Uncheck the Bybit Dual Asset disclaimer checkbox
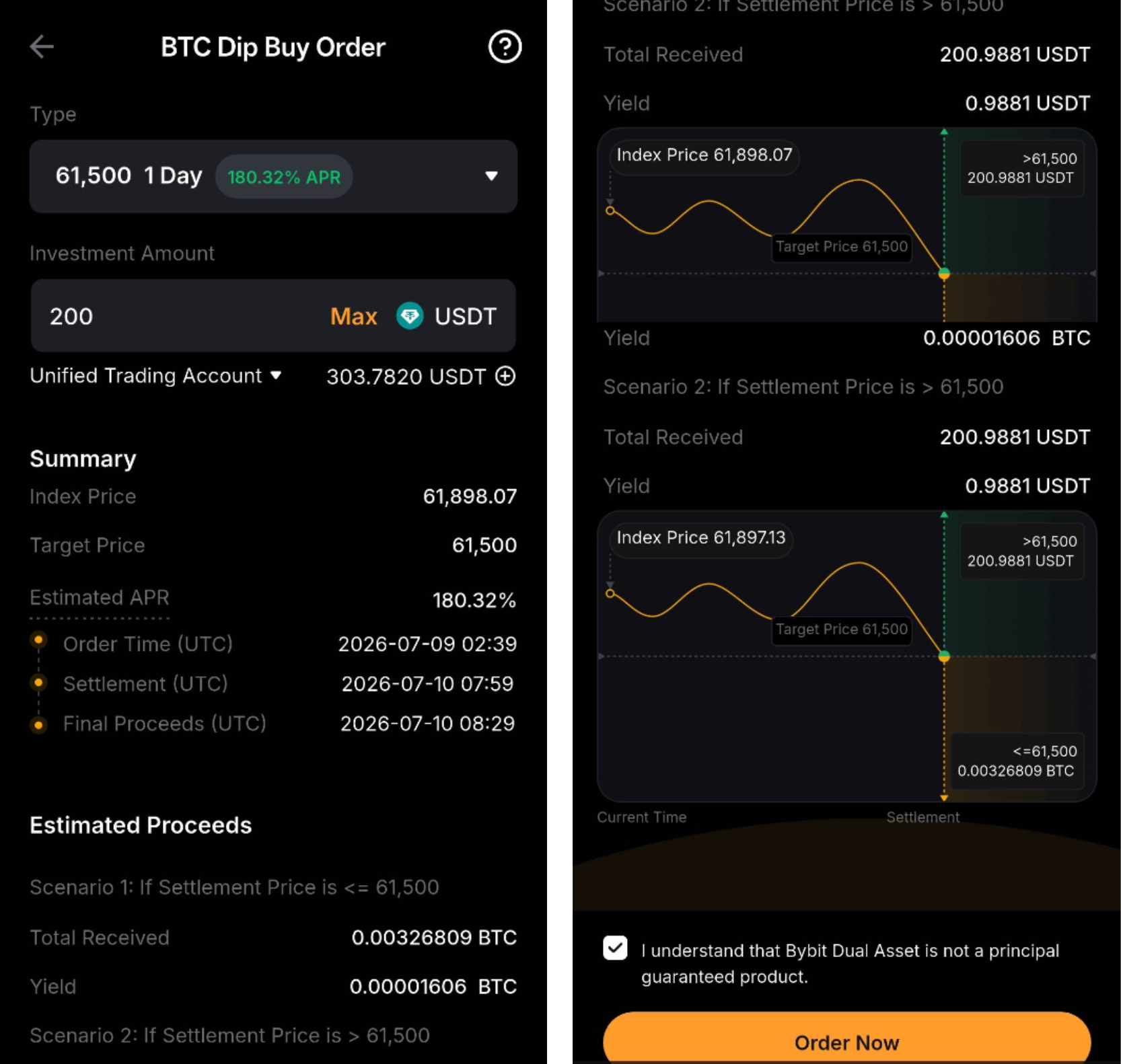The height and width of the screenshot is (1064, 1121). pos(615,948)
